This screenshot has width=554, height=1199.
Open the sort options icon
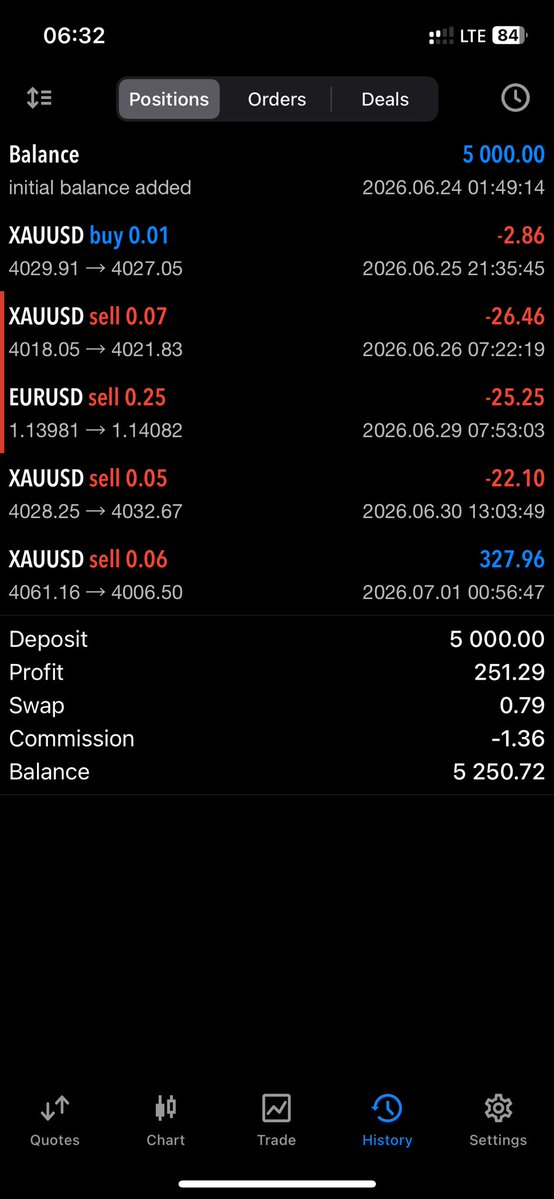click(39, 98)
